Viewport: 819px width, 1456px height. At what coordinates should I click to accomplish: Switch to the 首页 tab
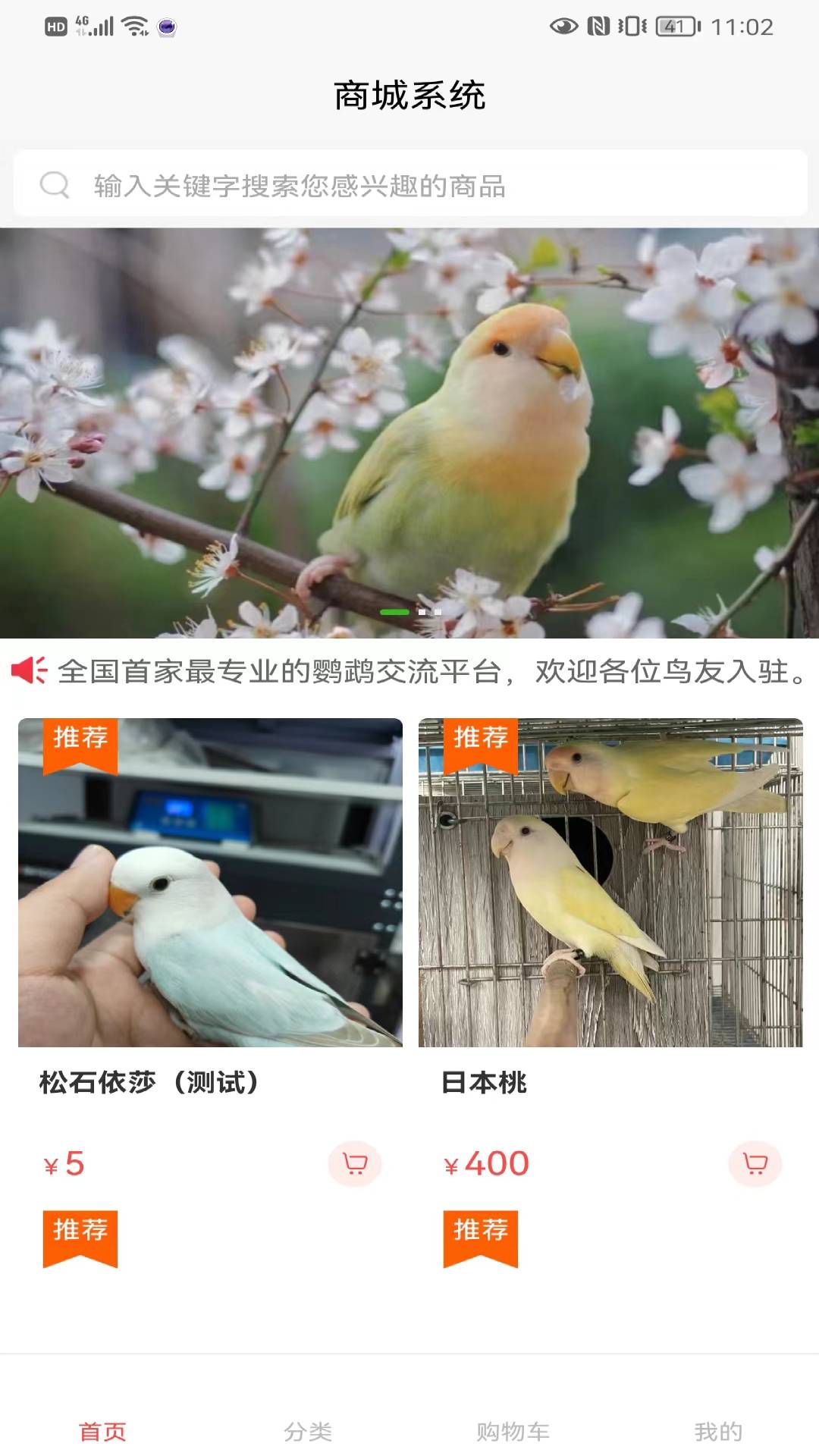(102, 1431)
